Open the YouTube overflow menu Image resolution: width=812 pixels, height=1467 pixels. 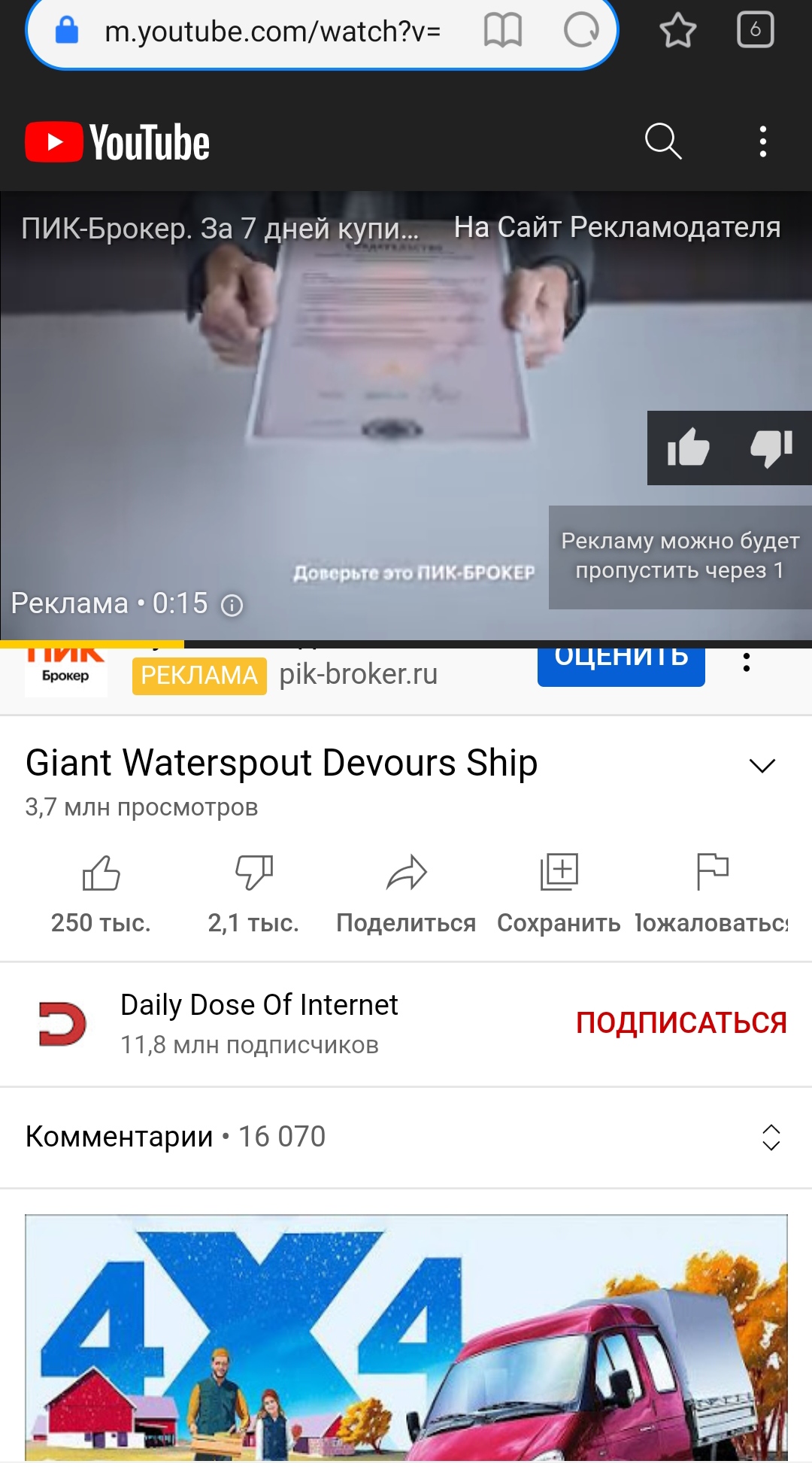[x=762, y=141]
